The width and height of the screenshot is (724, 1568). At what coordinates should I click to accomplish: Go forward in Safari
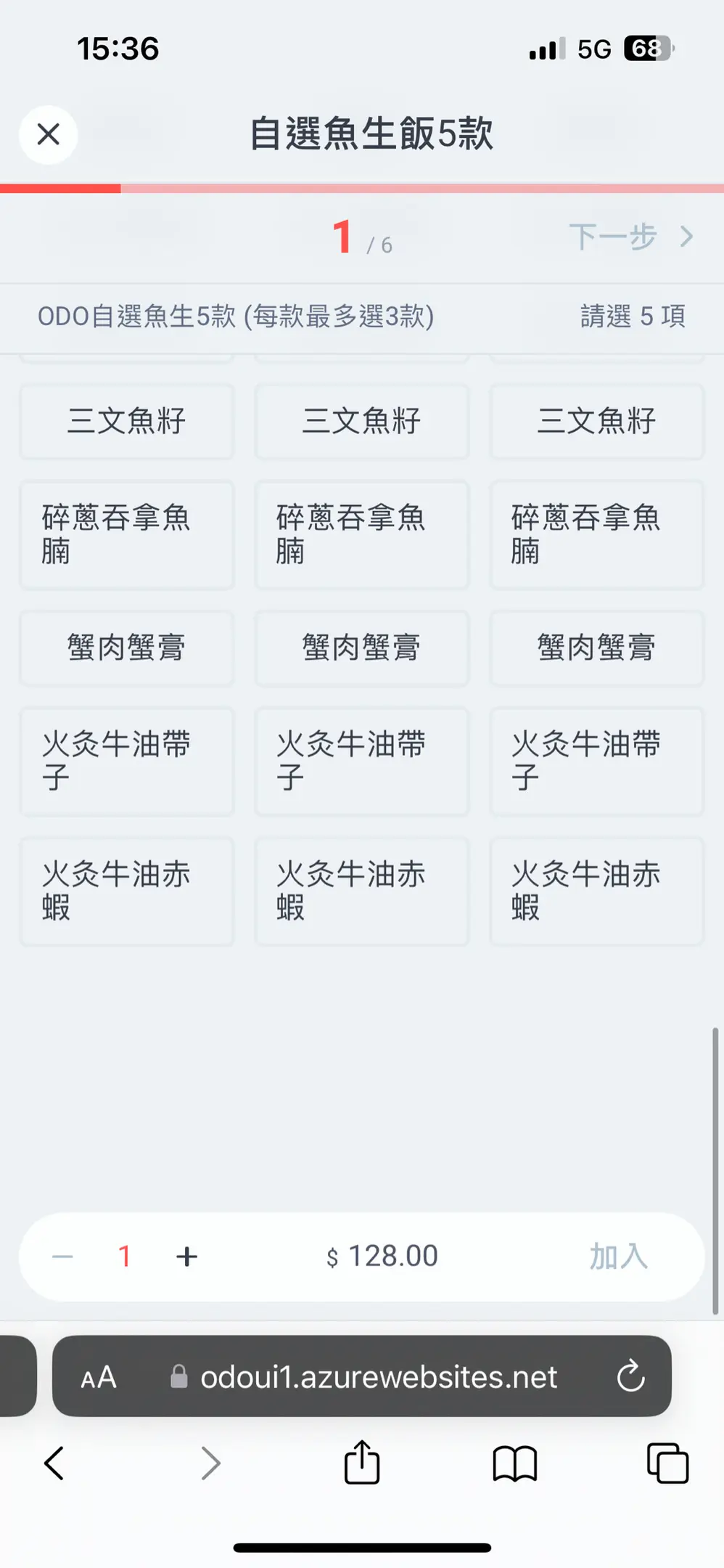tap(210, 1463)
